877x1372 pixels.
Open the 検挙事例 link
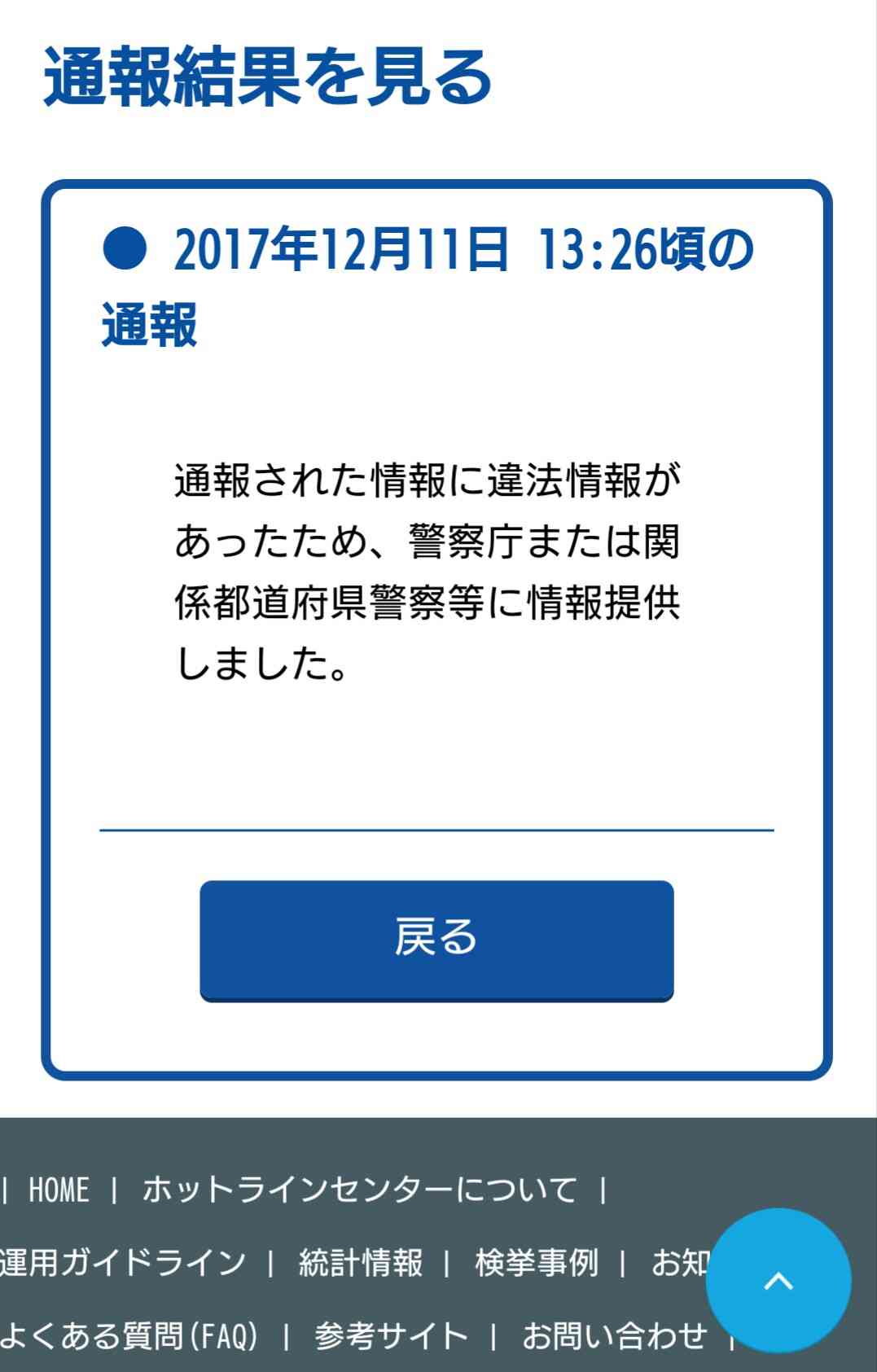[537, 1263]
